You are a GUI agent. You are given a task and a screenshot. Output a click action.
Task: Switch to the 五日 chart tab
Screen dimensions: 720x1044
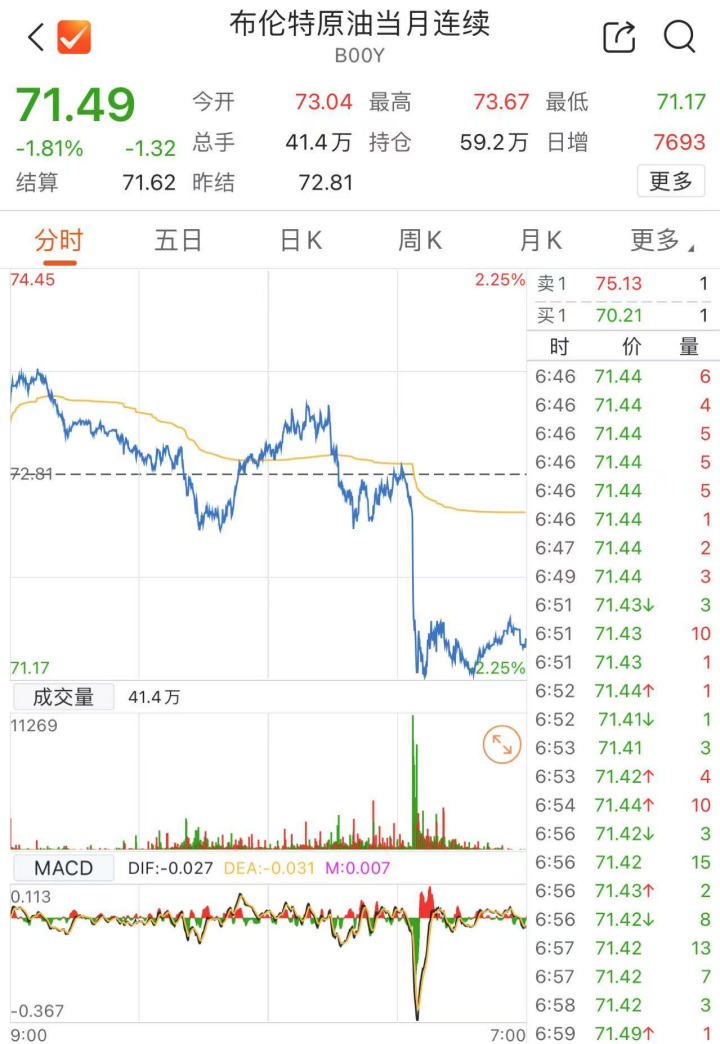pyautogui.click(x=178, y=240)
